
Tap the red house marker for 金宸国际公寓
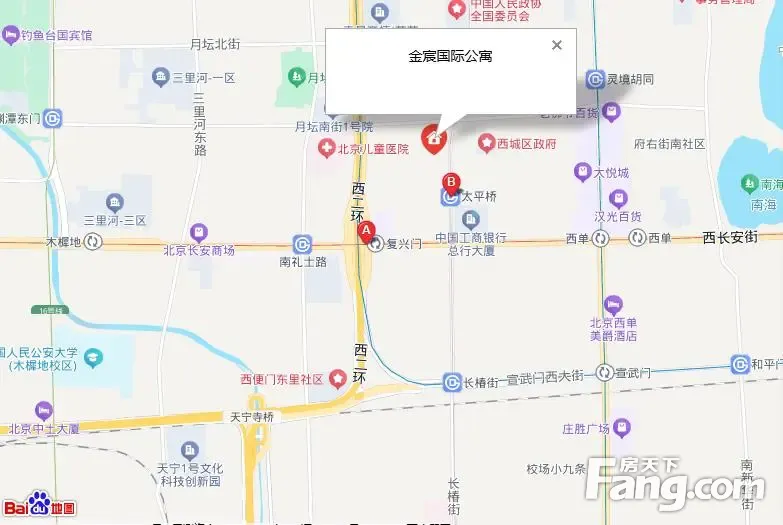coord(433,140)
